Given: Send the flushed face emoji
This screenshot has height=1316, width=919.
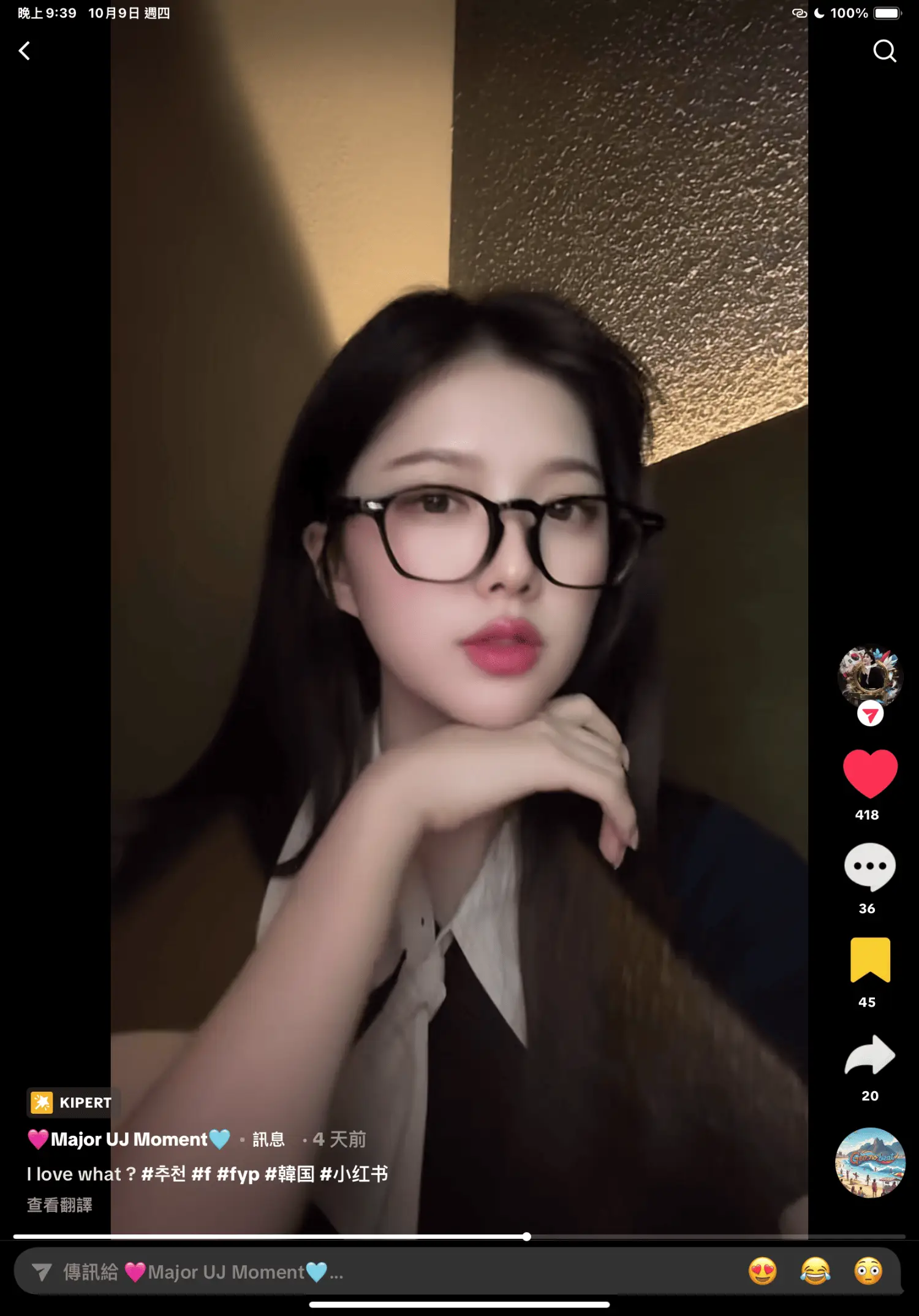Looking at the screenshot, I should 868,1271.
